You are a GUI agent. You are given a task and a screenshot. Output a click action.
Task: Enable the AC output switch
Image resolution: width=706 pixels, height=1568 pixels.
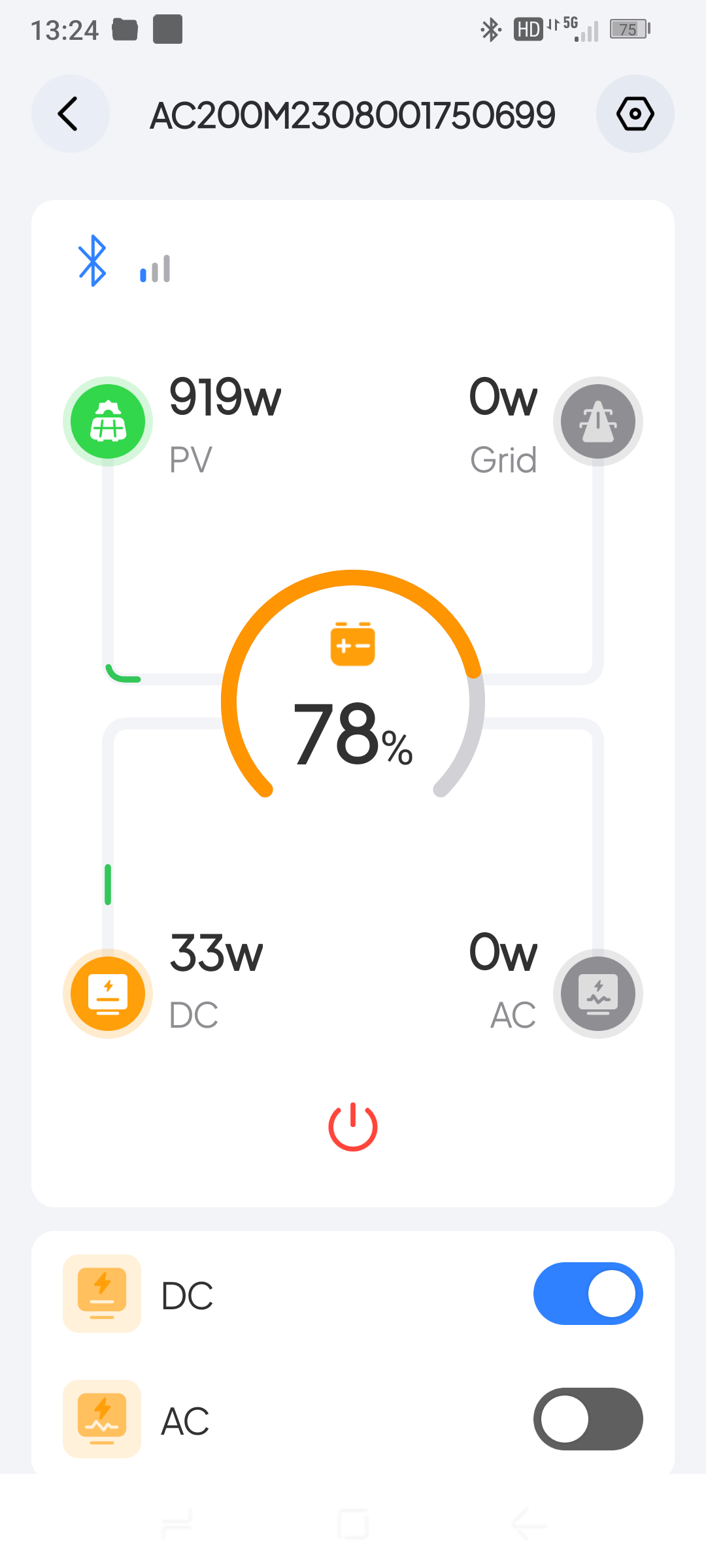pyautogui.click(x=588, y=1419)
